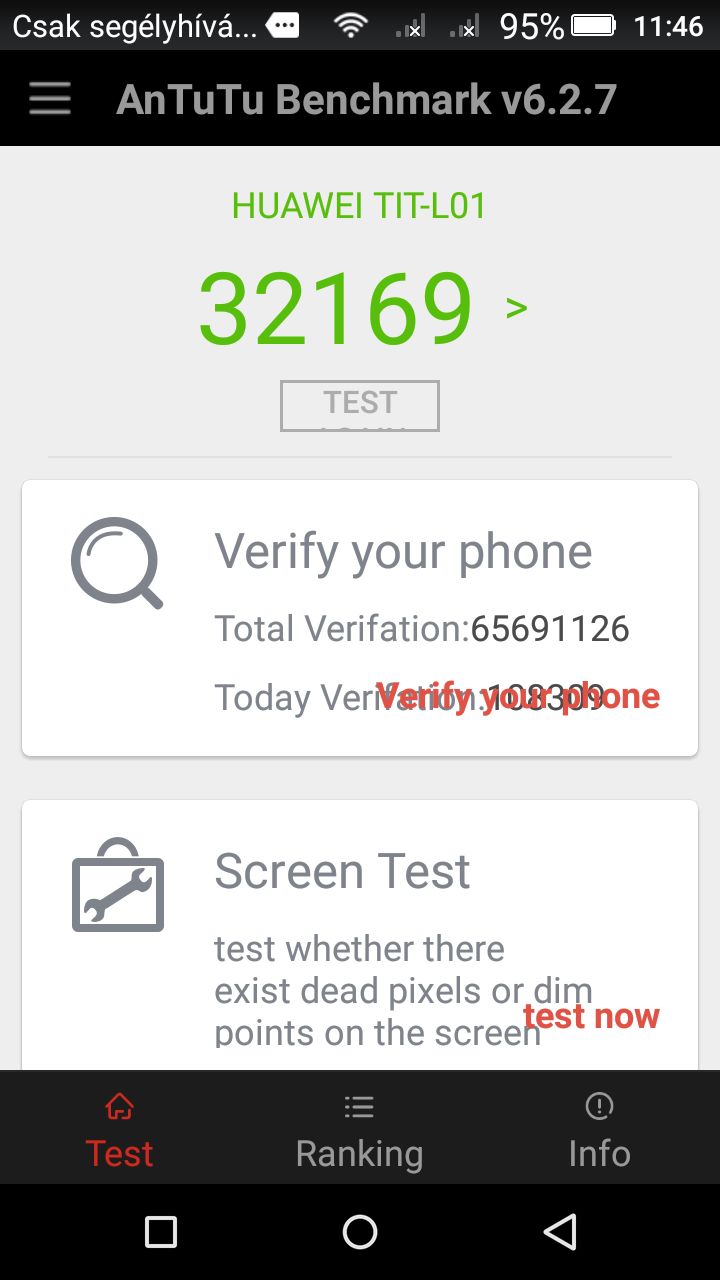This screenshot has height=1280, width=720.
Task: Go back using the system back button
Action: coord(560,1232)
